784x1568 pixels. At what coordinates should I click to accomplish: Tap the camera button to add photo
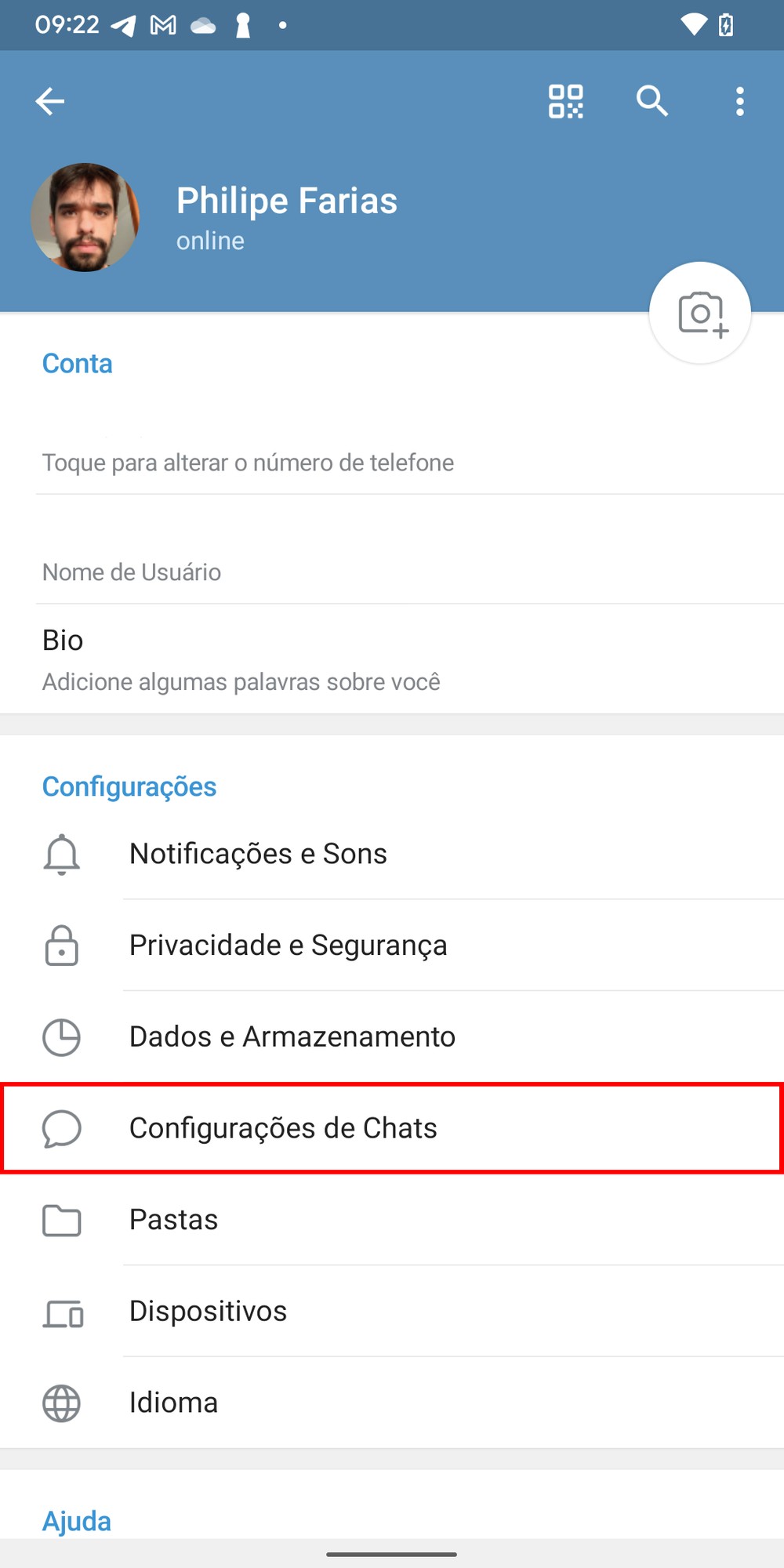(x=700, y=313)
